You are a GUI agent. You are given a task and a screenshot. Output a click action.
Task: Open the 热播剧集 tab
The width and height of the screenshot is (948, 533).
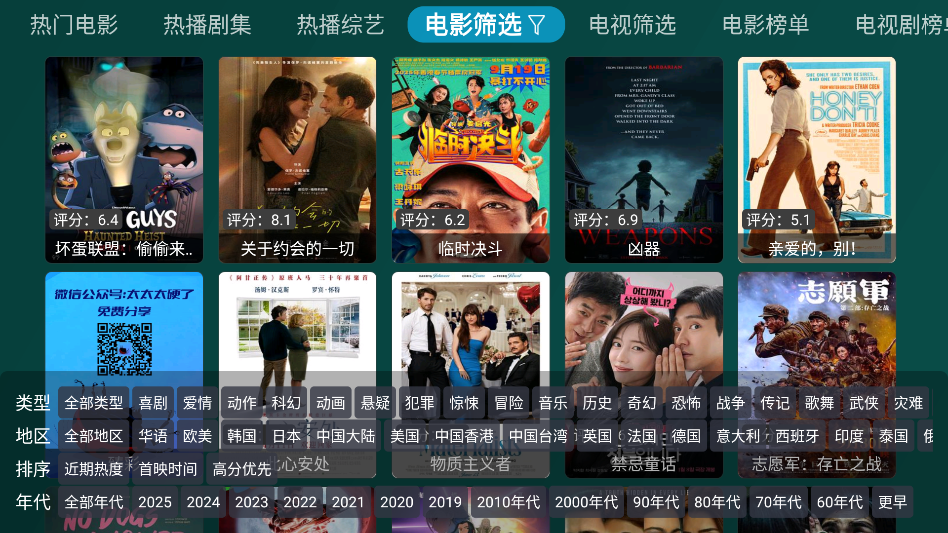coord(207,24)
